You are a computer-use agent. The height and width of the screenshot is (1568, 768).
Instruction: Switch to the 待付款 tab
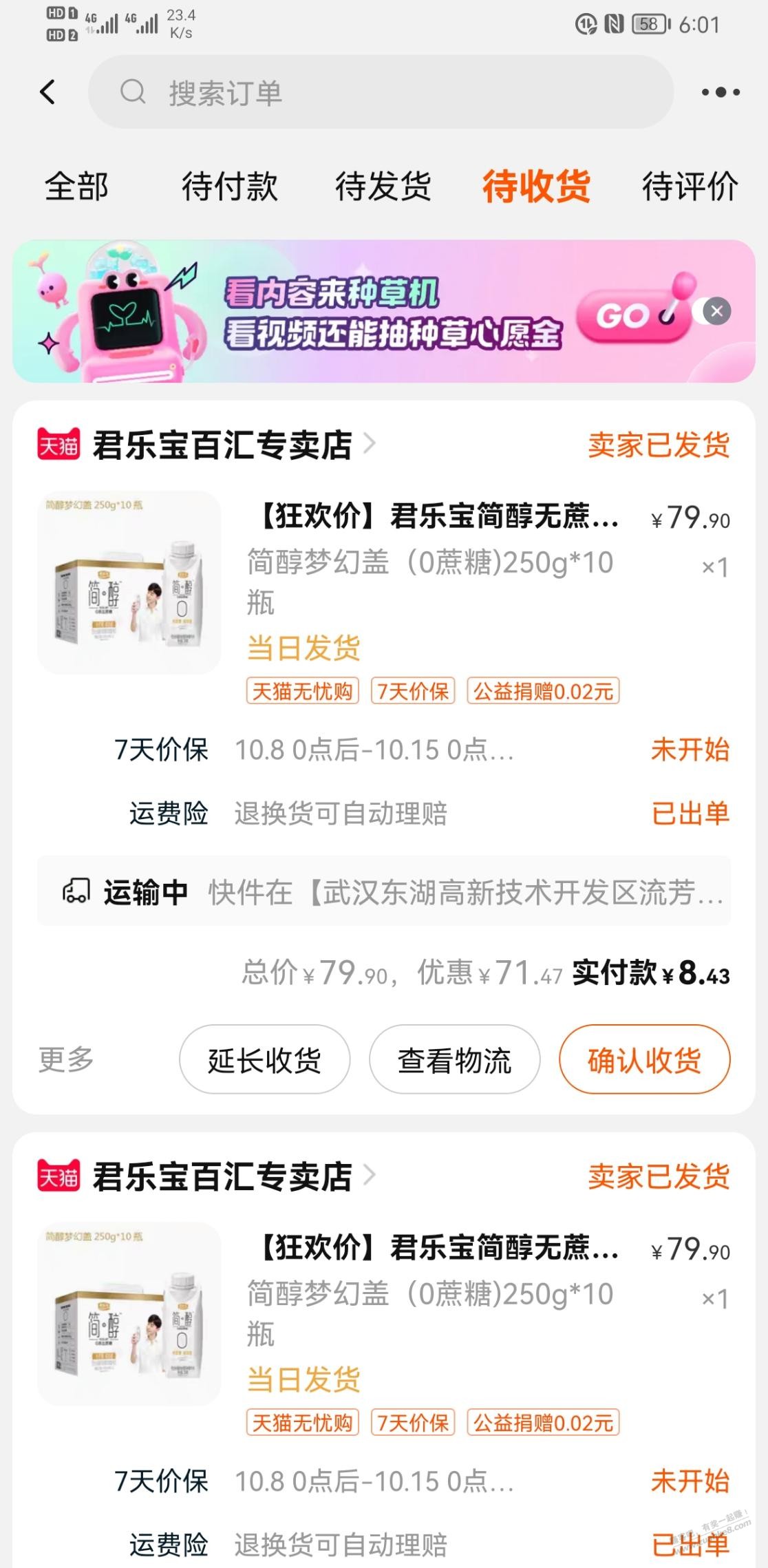pyautogui.click(x=230, y=187)
